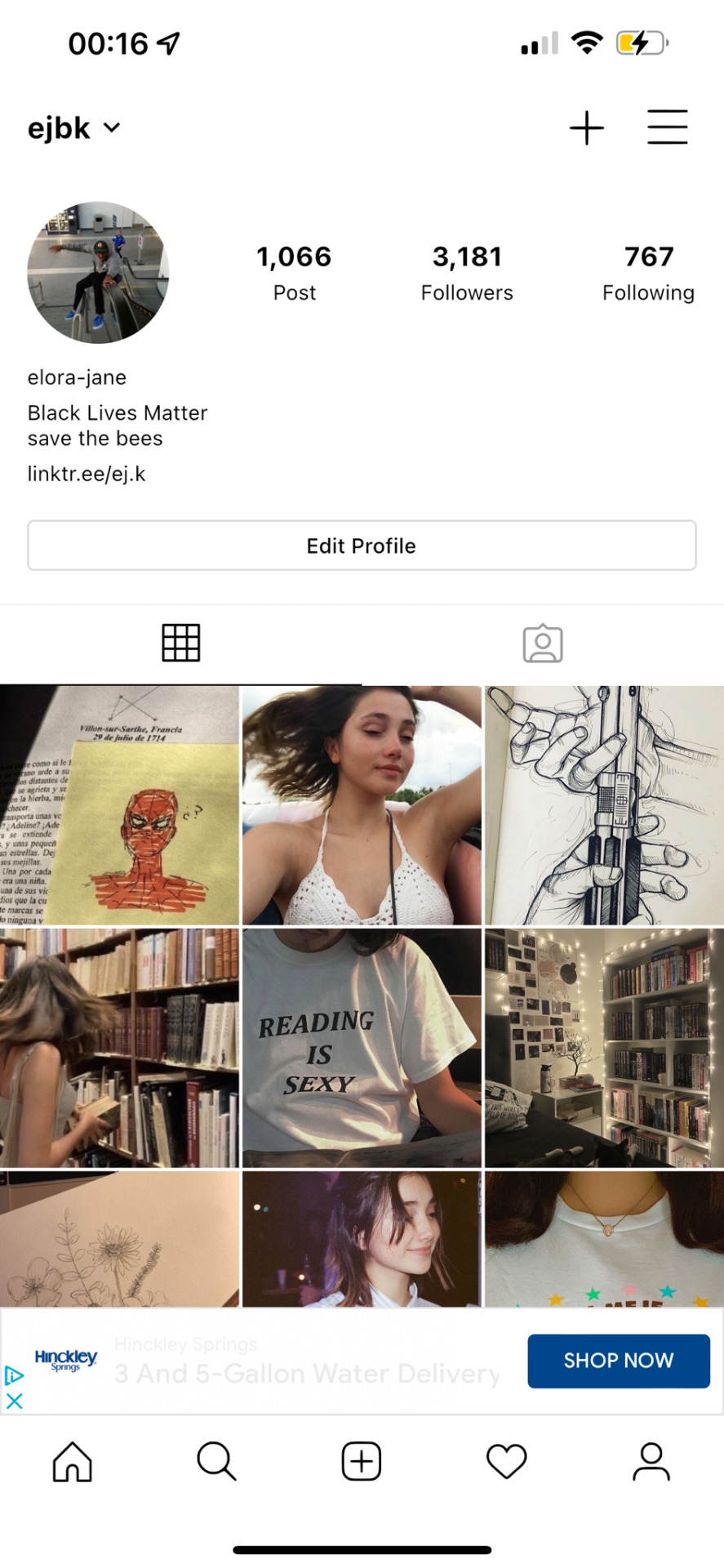Open the Search tab
This screenshot has height=1568, width=724.
[216, 1461]
